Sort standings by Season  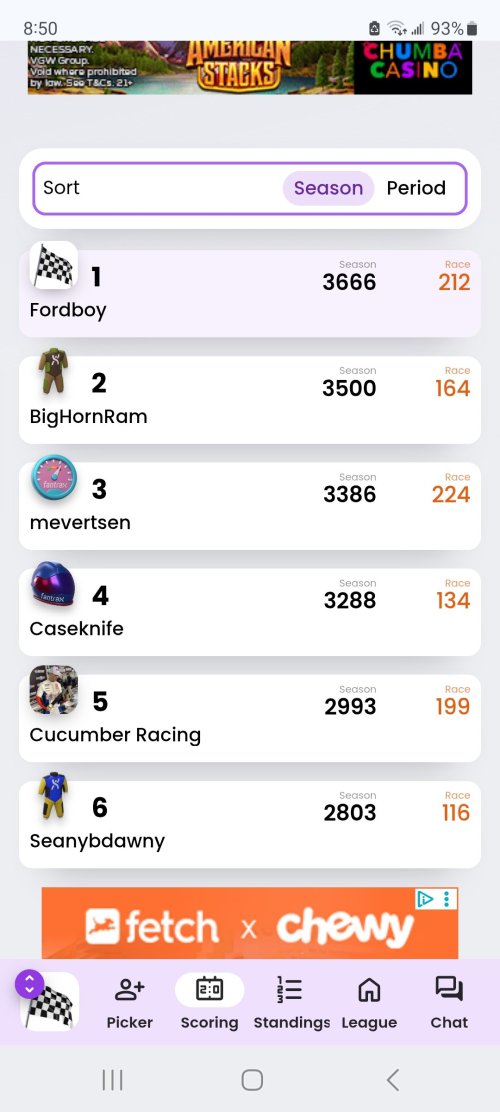(x=328, y=188)
